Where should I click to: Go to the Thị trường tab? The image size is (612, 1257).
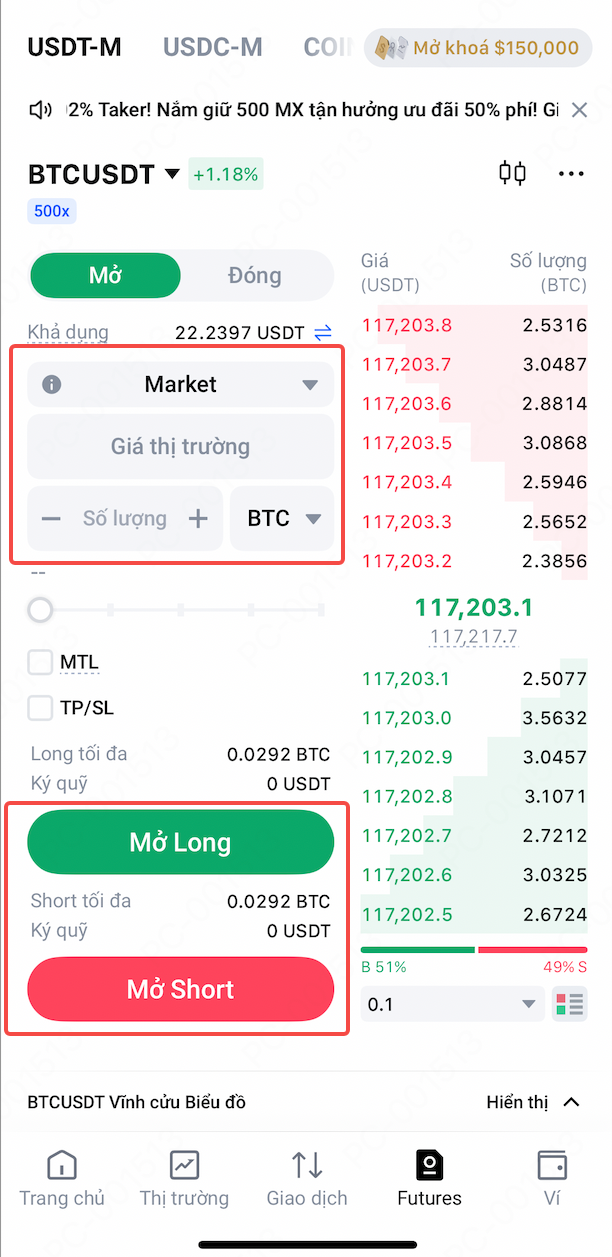[184, 1177]
